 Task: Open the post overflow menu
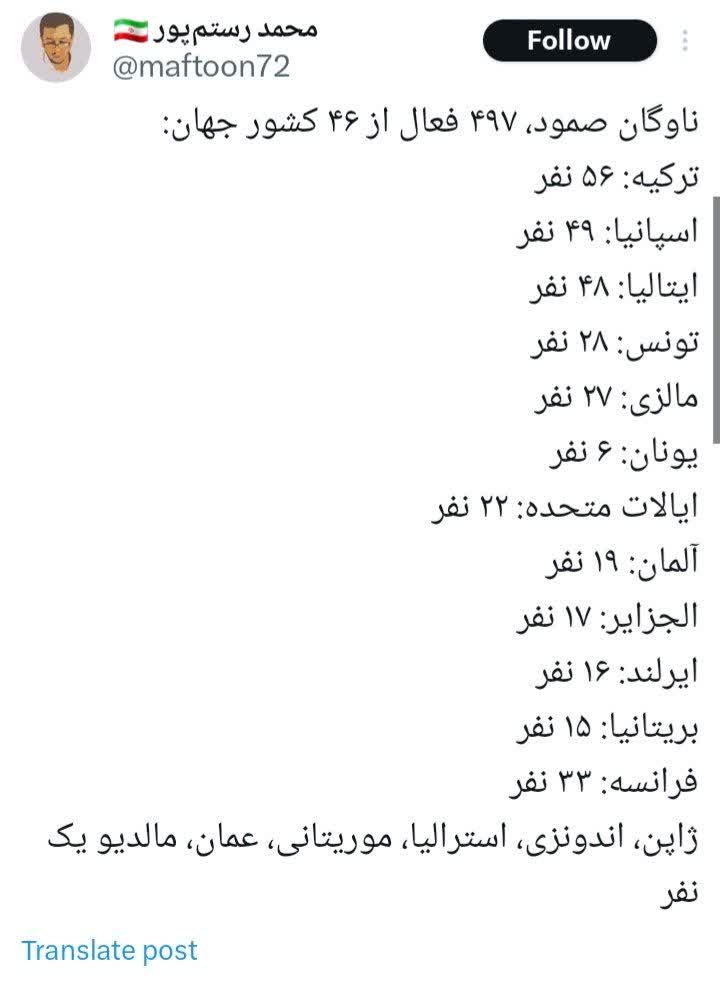pos(685,41)
